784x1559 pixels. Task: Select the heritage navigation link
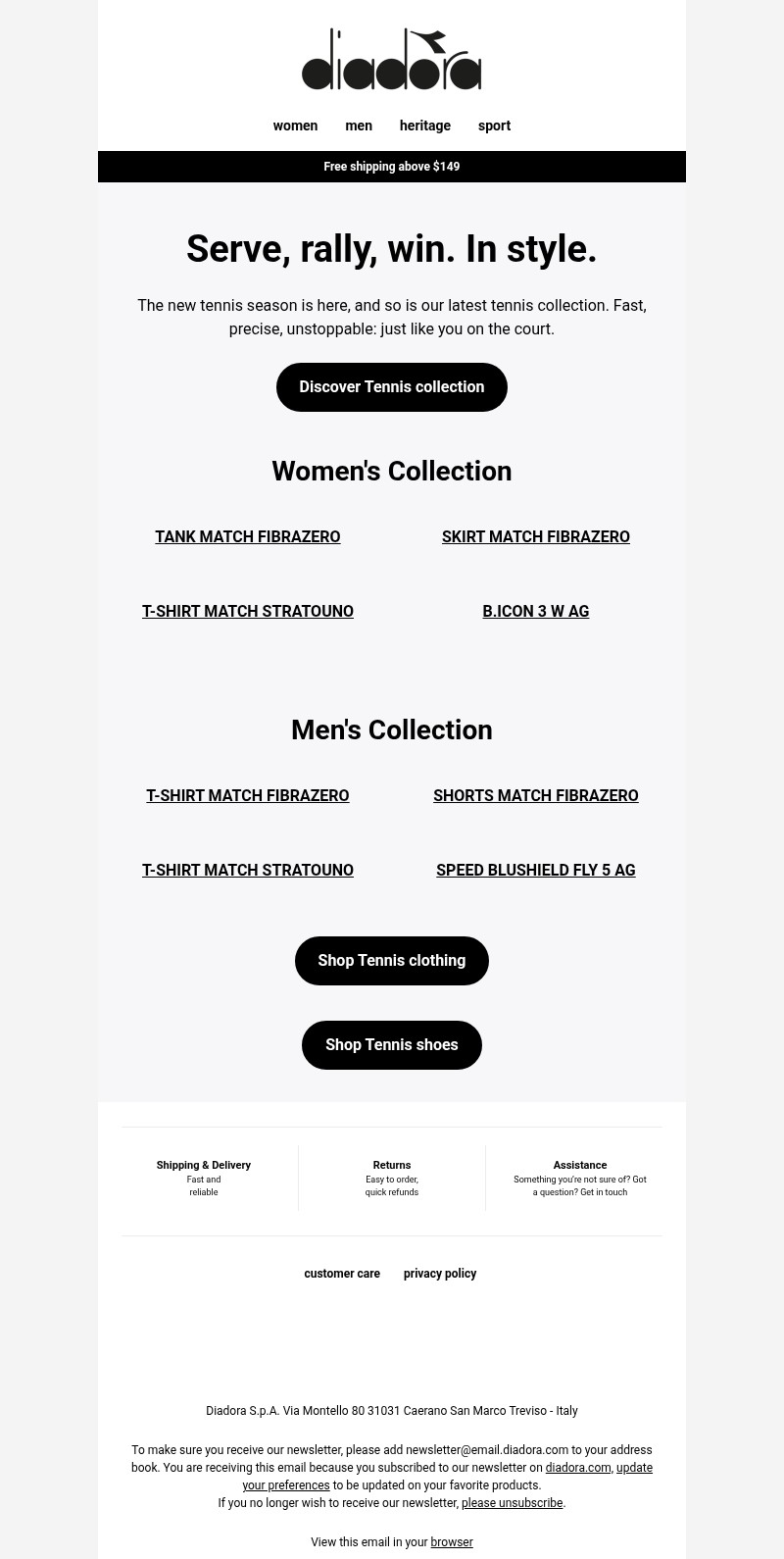tap(424, 126)
